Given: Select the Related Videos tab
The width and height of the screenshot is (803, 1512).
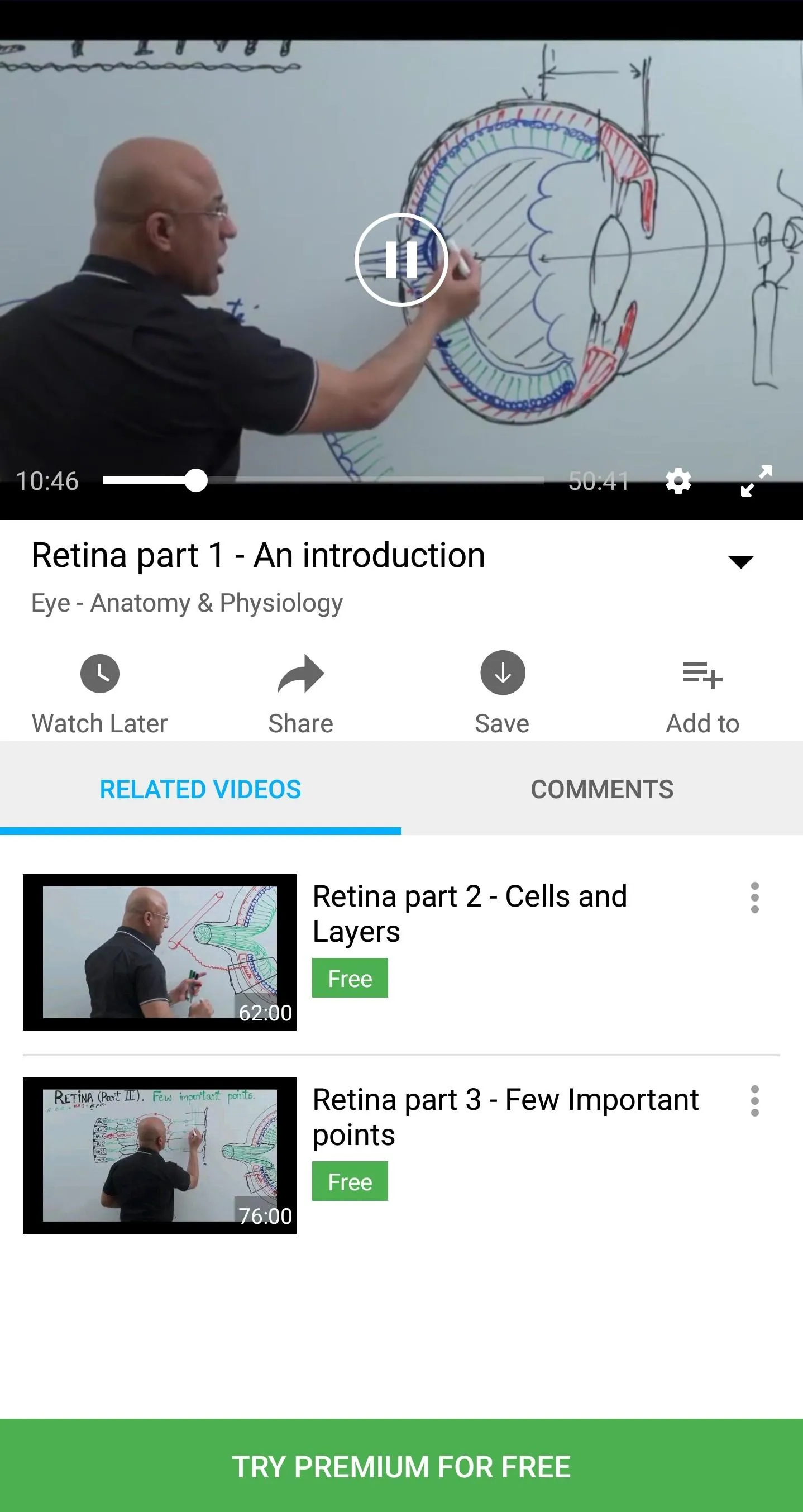Looking at the screenshot, I should click(x=200, y=789).
